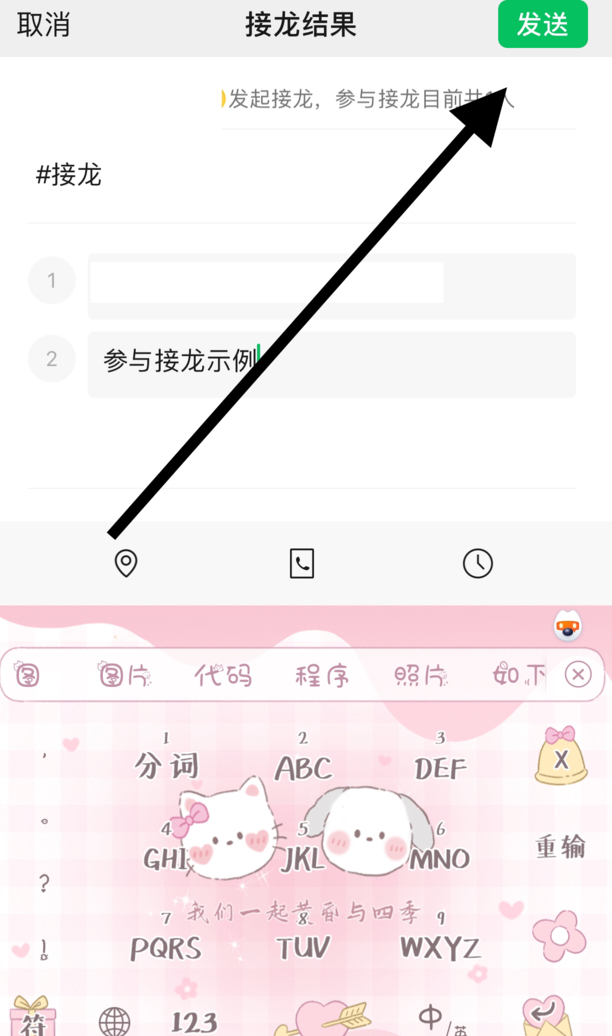Hit the keyboard backspace bell key

click(560, 758)
